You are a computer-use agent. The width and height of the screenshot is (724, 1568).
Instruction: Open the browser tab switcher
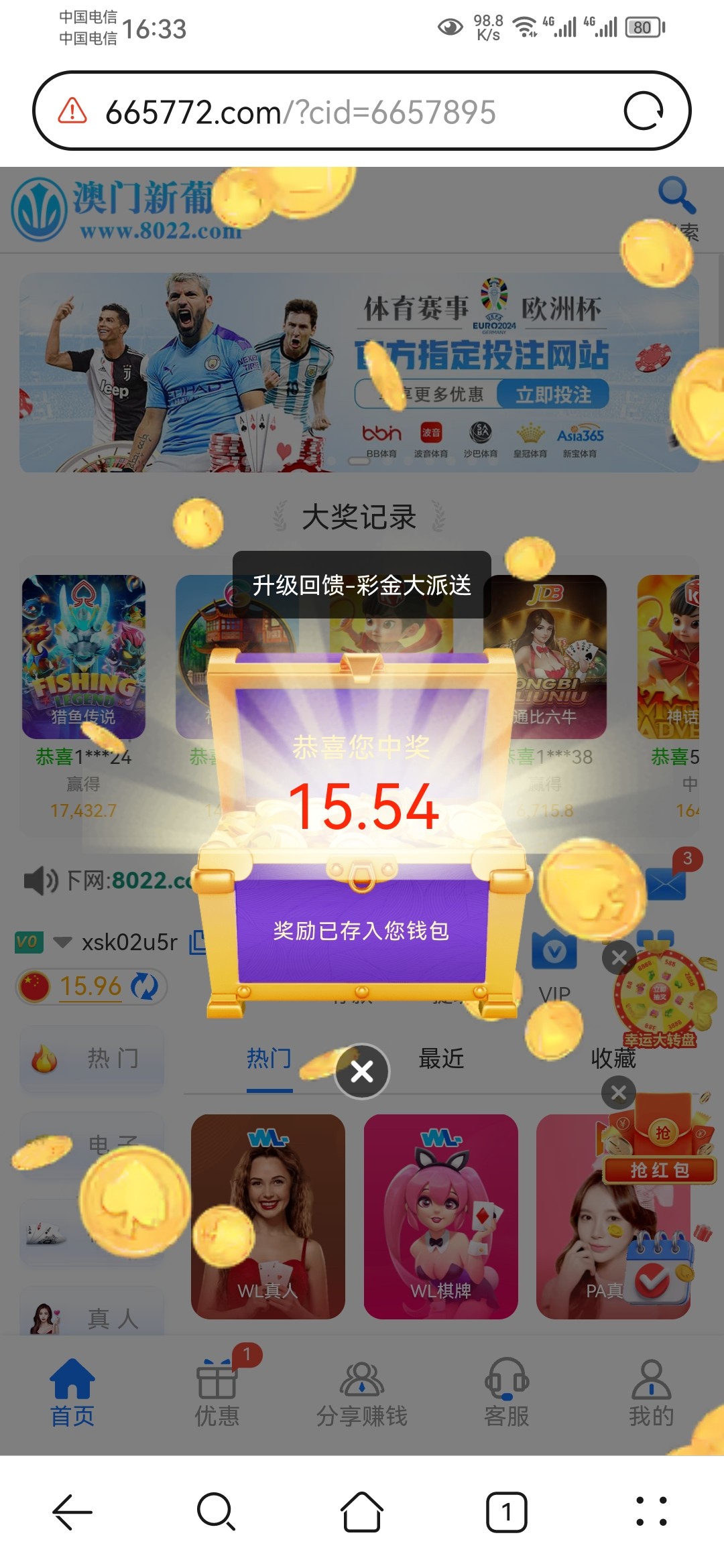click(x=506, y=1512)
